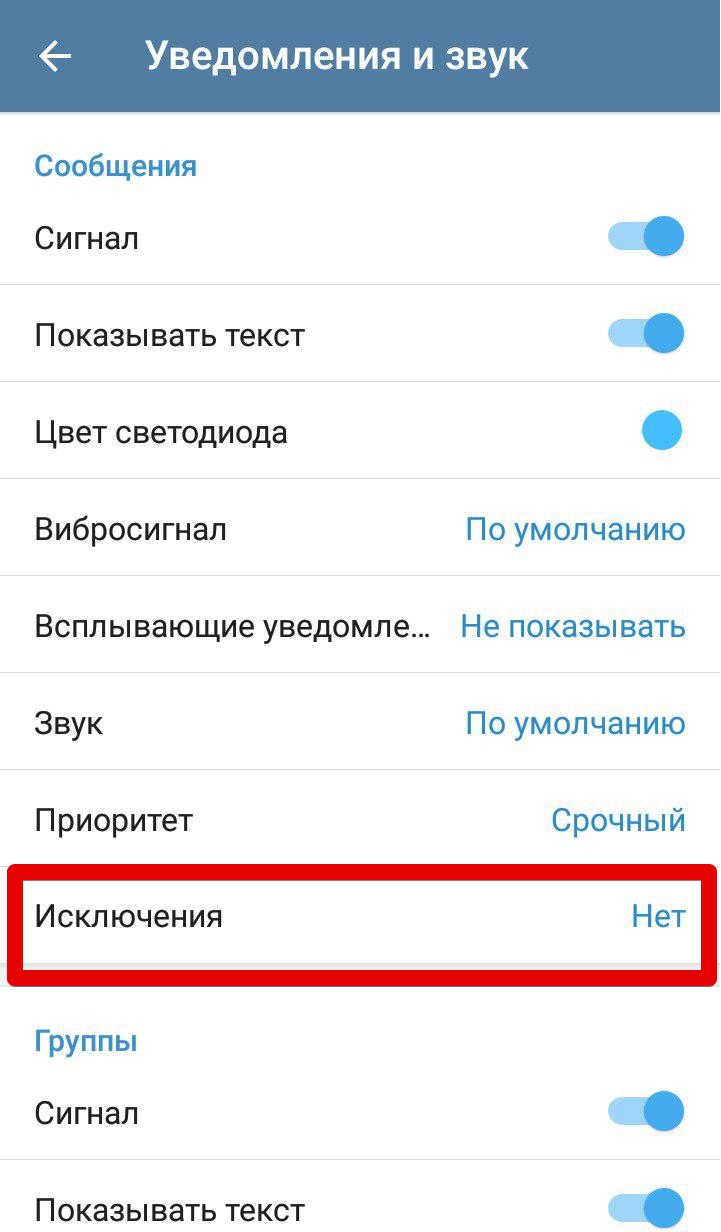The height and width of the screenshot is (1232, 721).
Task: Disable Показывать текст under Сообщения
Action: click(646, 334)
